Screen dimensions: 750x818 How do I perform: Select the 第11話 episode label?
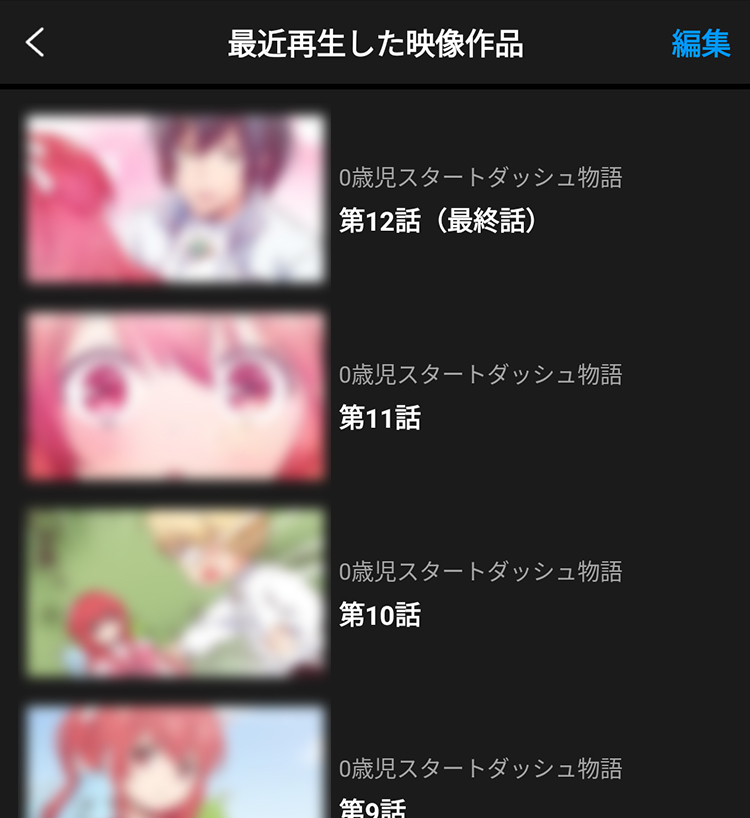(x=378, y=419)
